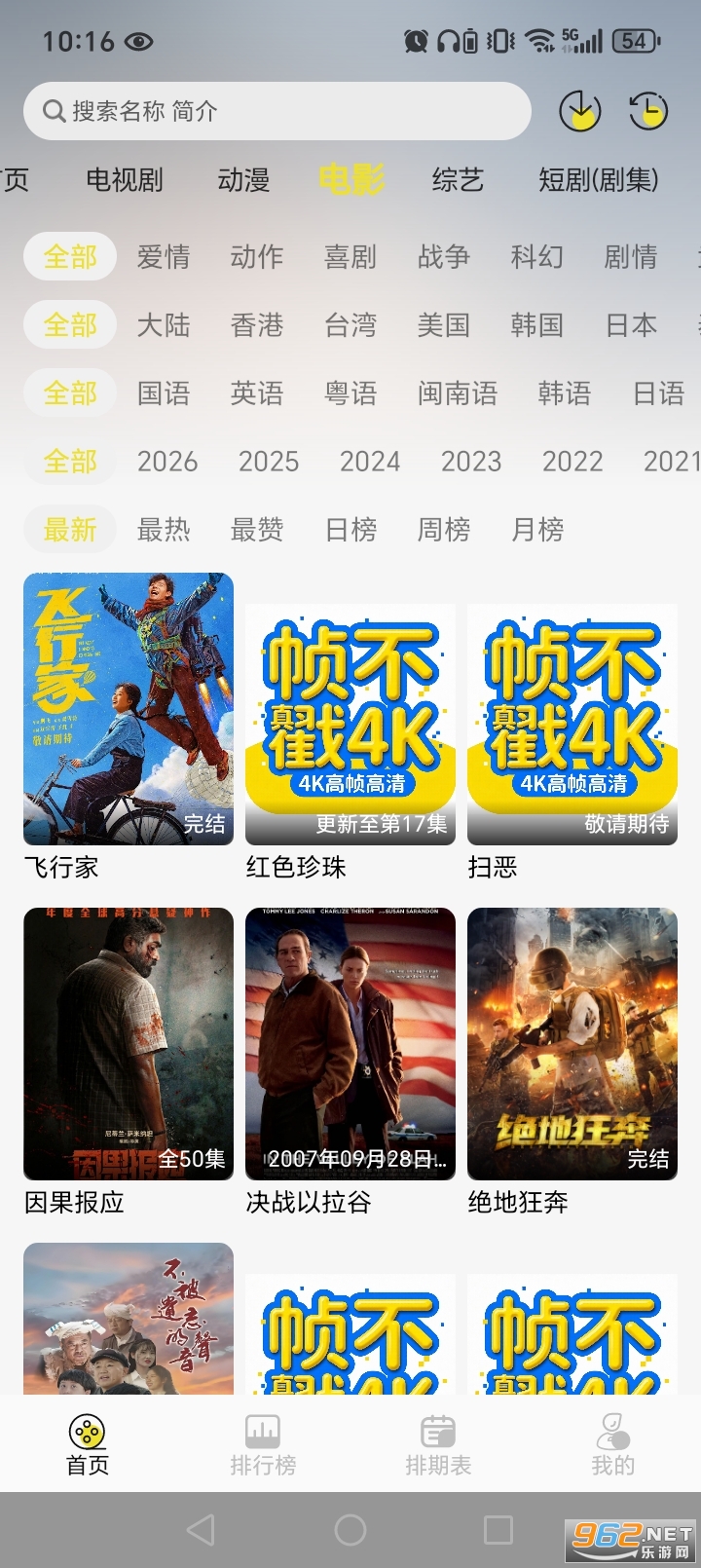Open the movie 因果报应
701x1568 pixels.
pyautogui.click(x=129, y=1044)
